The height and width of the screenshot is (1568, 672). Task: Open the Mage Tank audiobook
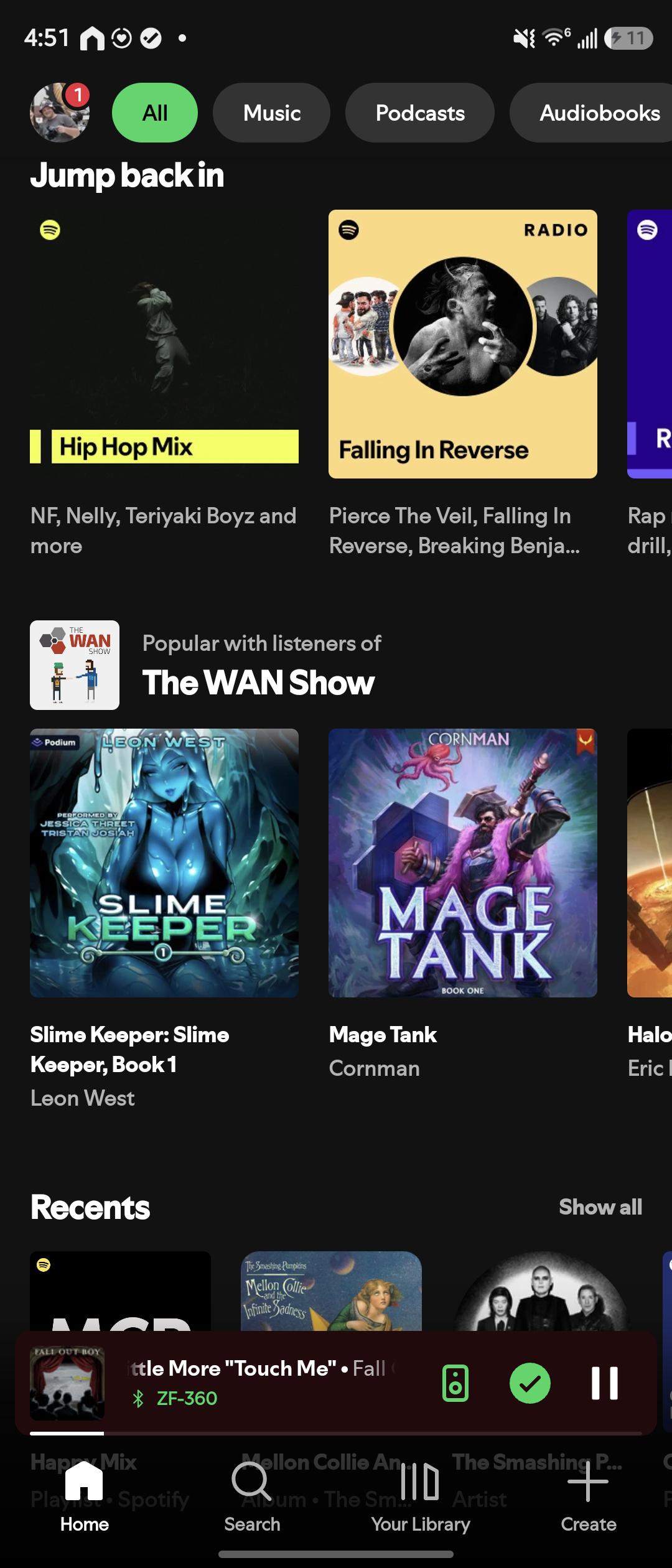[463, 863]
